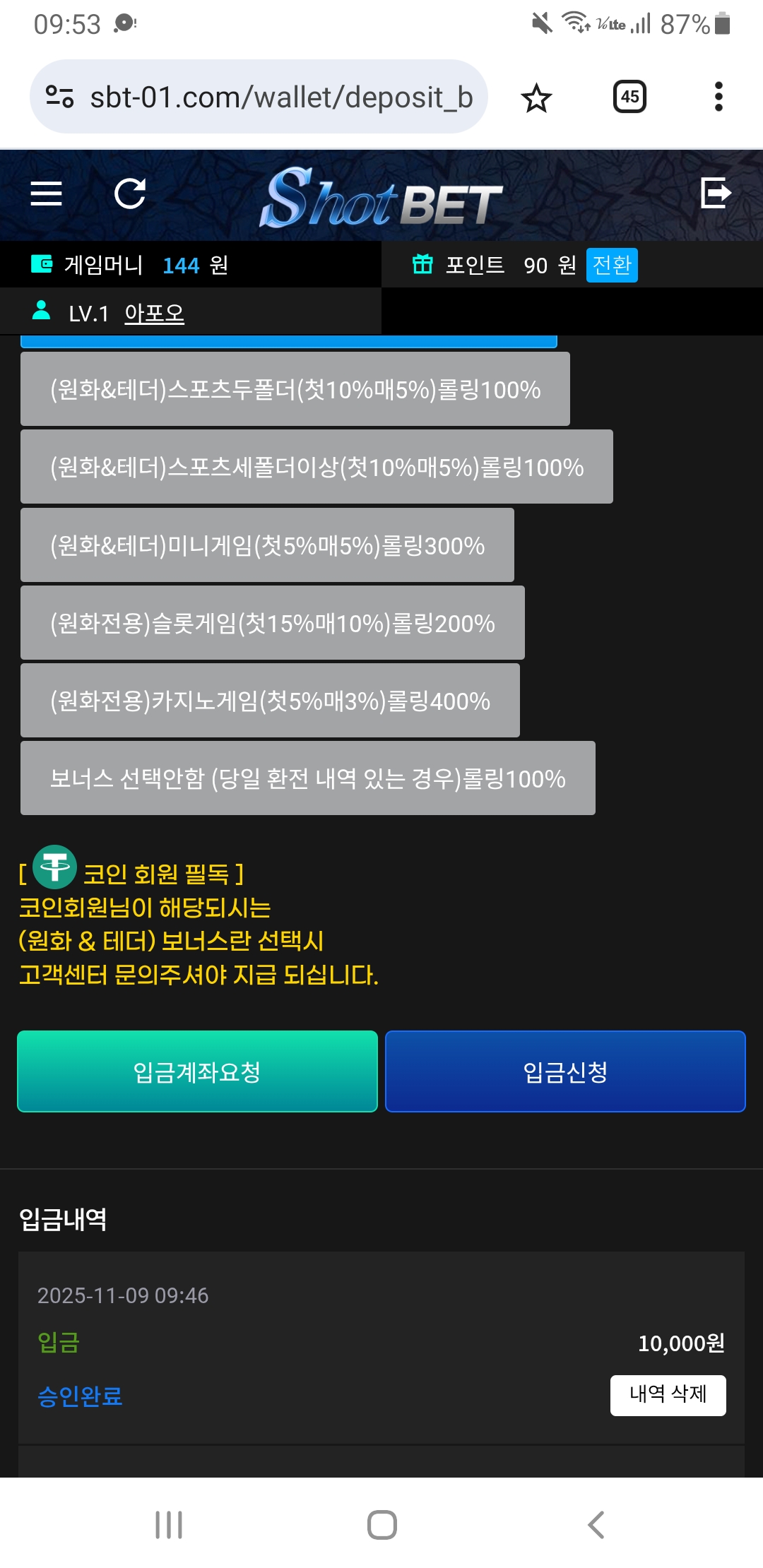Tap the refresh icon in the header
Screen dimensions: 763x1568
tap(130, 194)
